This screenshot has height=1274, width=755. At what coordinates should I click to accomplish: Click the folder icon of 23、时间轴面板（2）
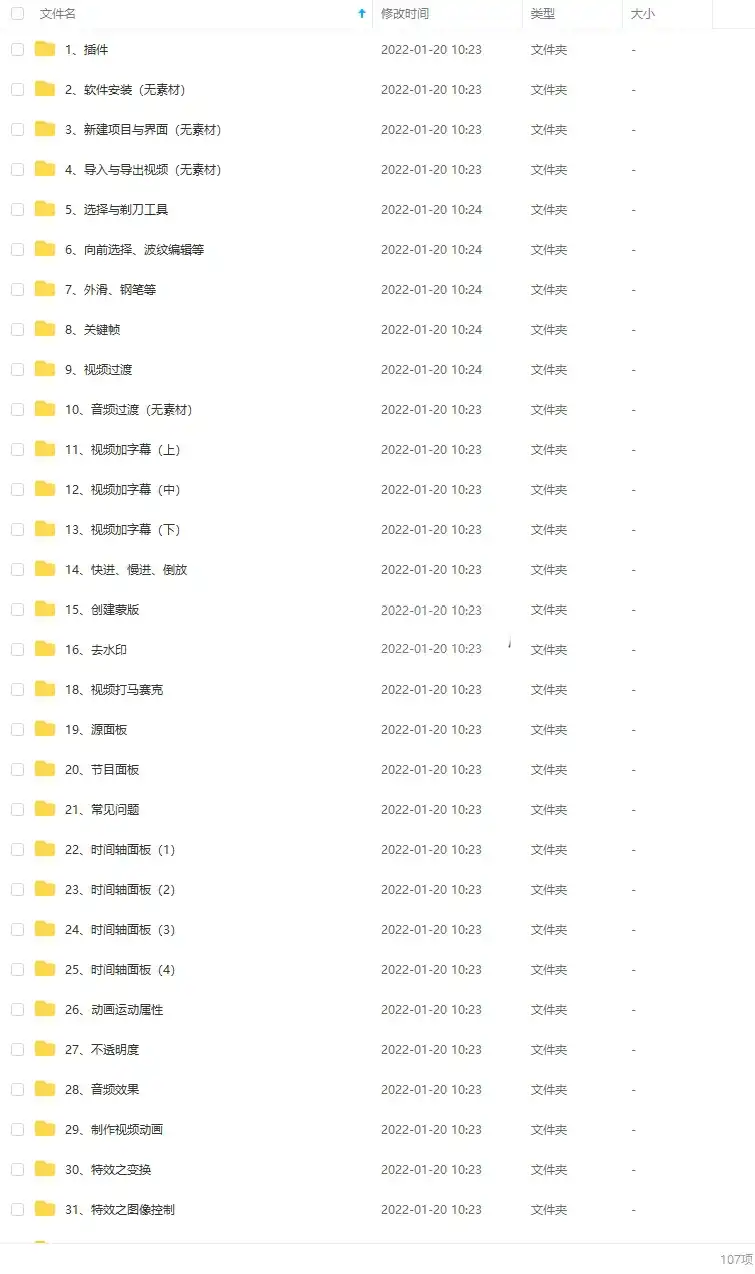pos(44,889)
